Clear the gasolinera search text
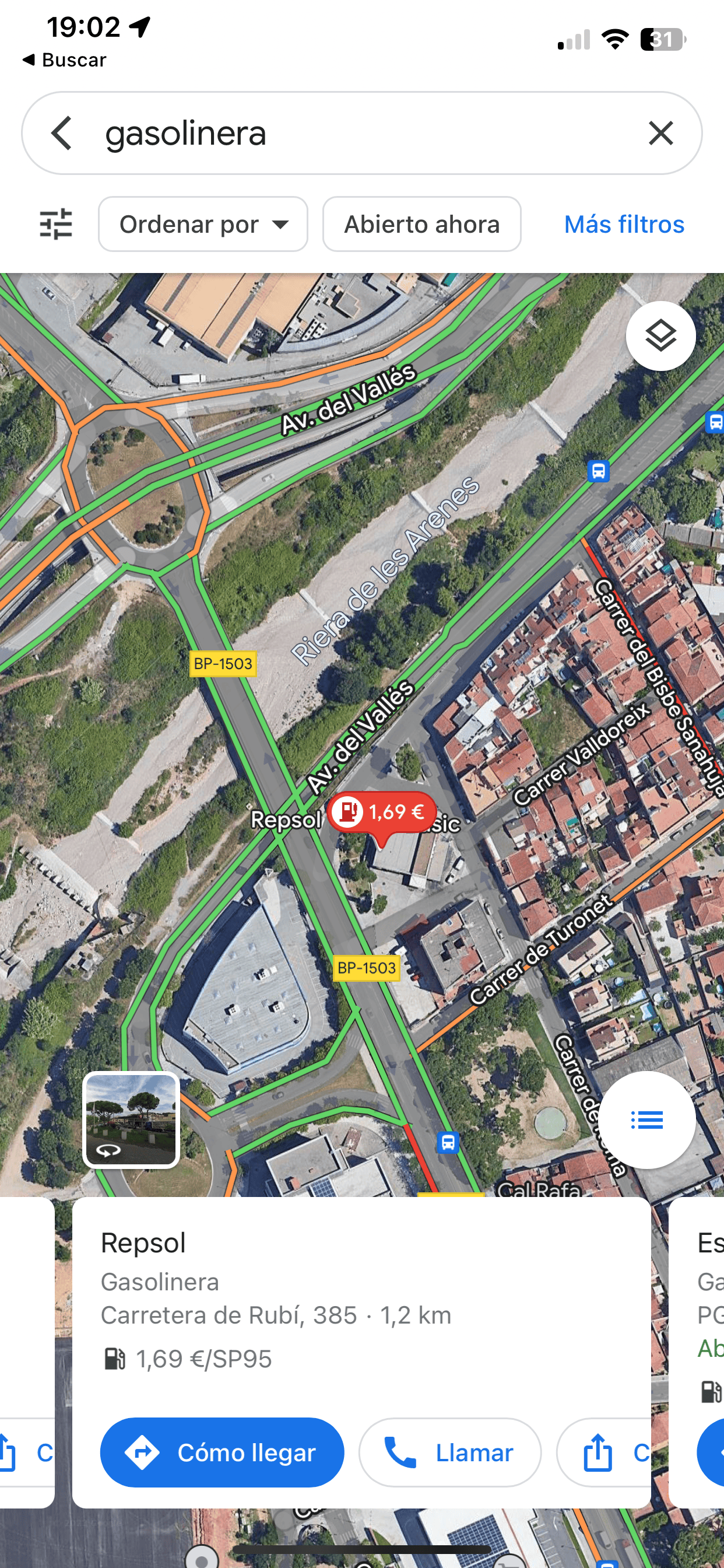Image resolution: width=724 pixels, height=1568 pixels. pos(660,132)
